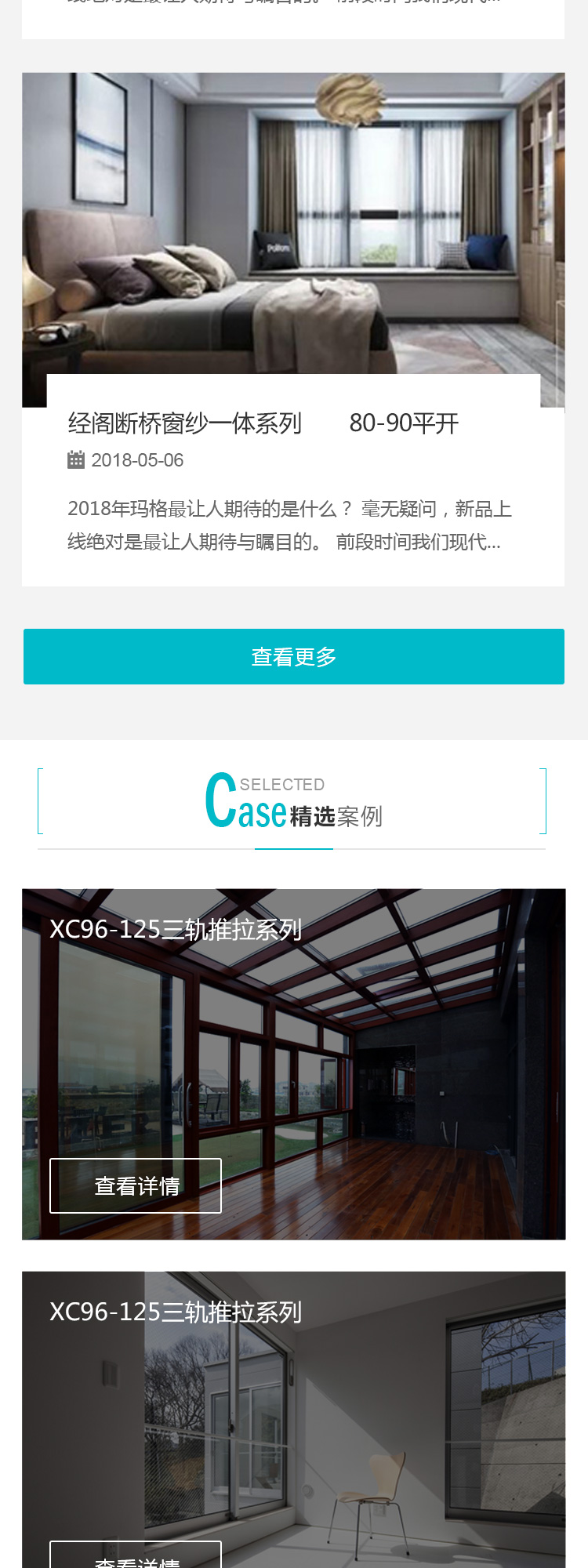
Task: Open 查看详情 on the white room case
Action: click(136, 1558)
